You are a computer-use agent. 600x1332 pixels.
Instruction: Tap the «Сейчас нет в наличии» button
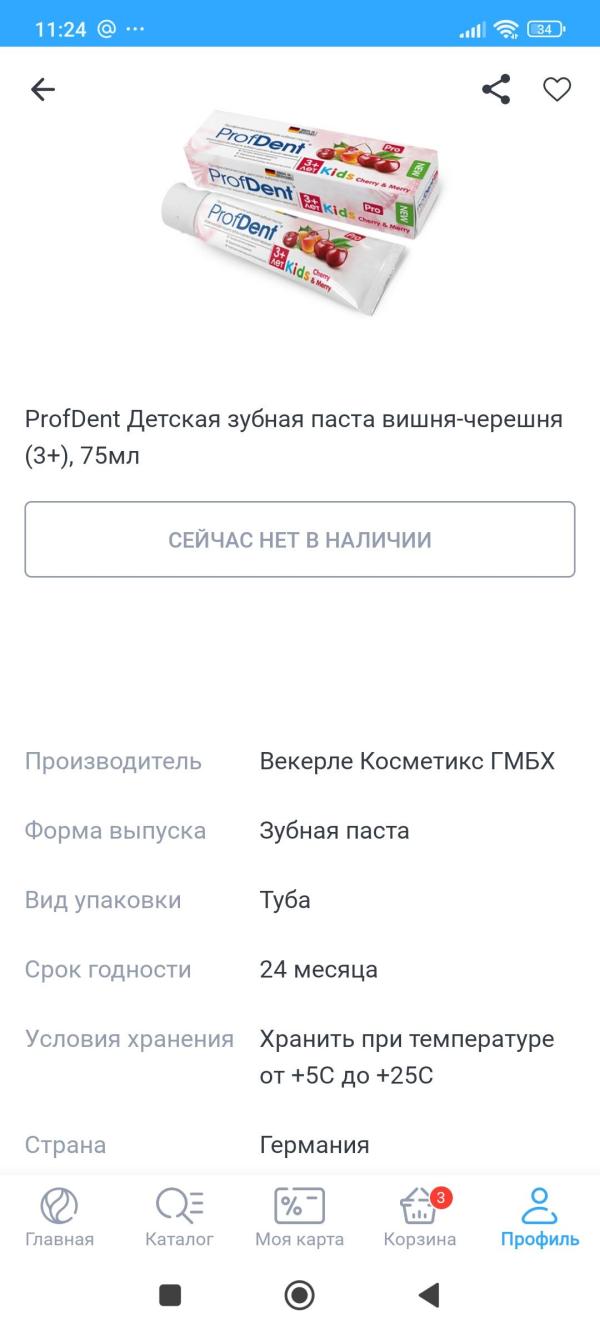click(x=300, y=540)
